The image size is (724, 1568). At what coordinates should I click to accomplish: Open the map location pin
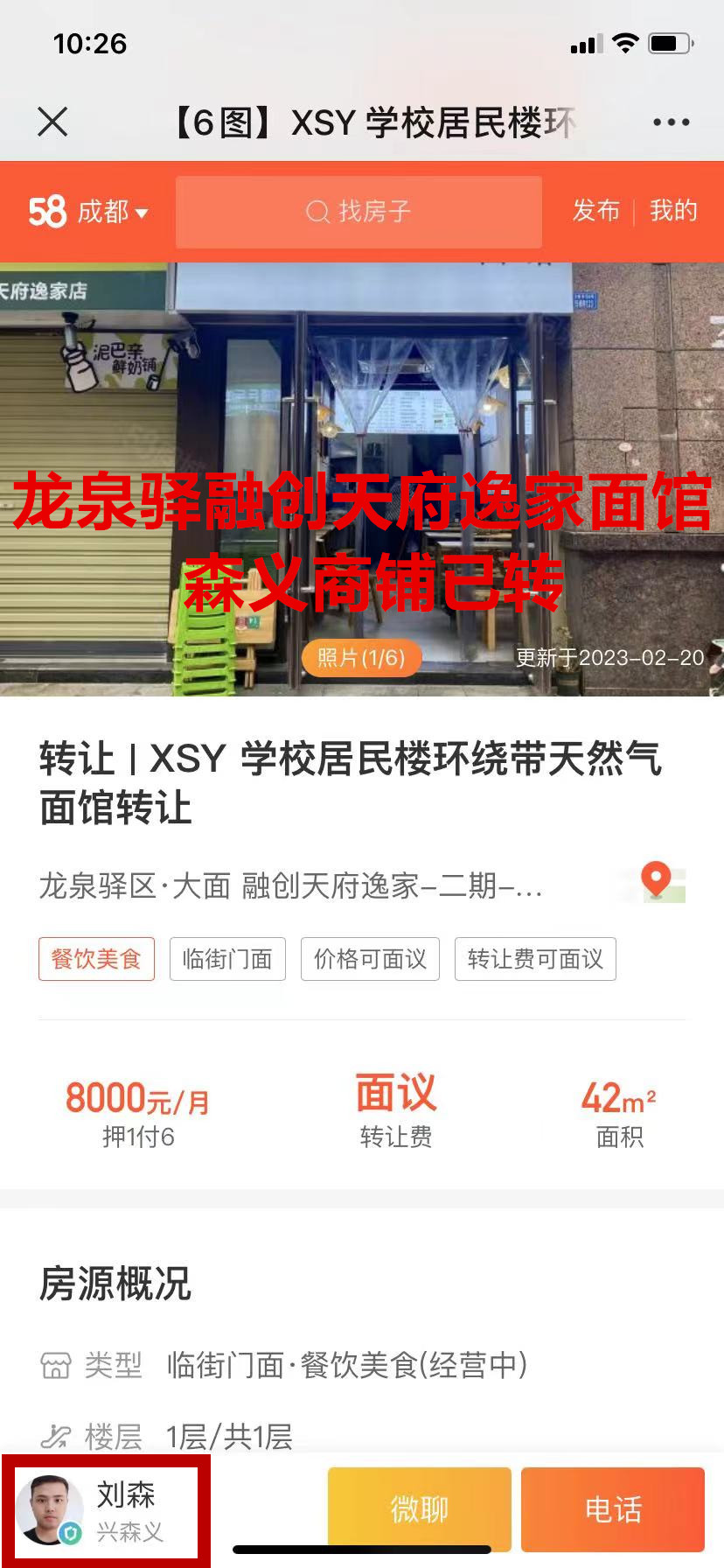click(x=658, y=882)
